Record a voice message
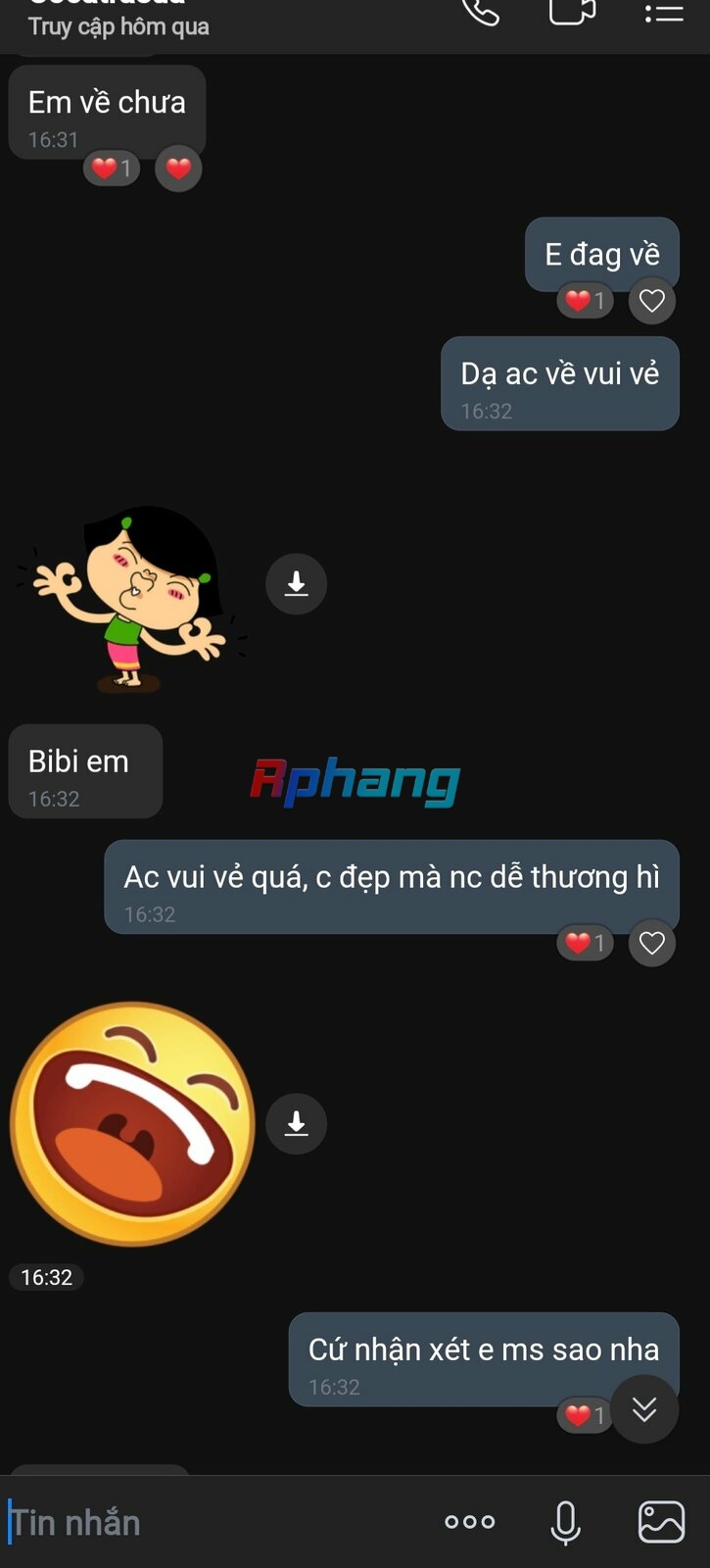Viewport: 710px width, 1568px height. coord(566,1522)
